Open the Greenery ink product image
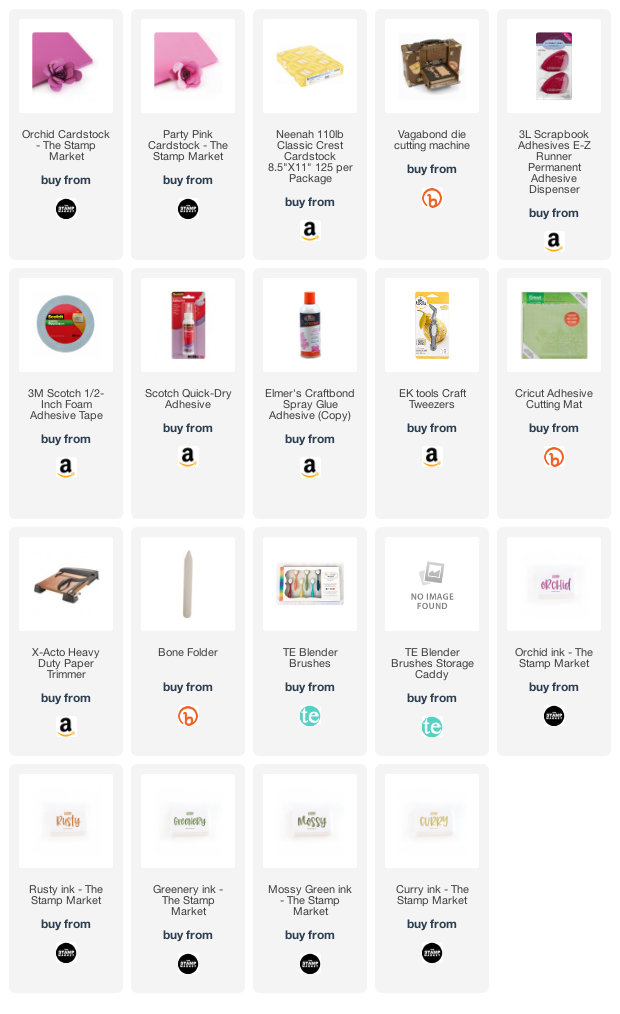Image resolution: width=620 pixels, height=1014 pixels. coord(188,821)
